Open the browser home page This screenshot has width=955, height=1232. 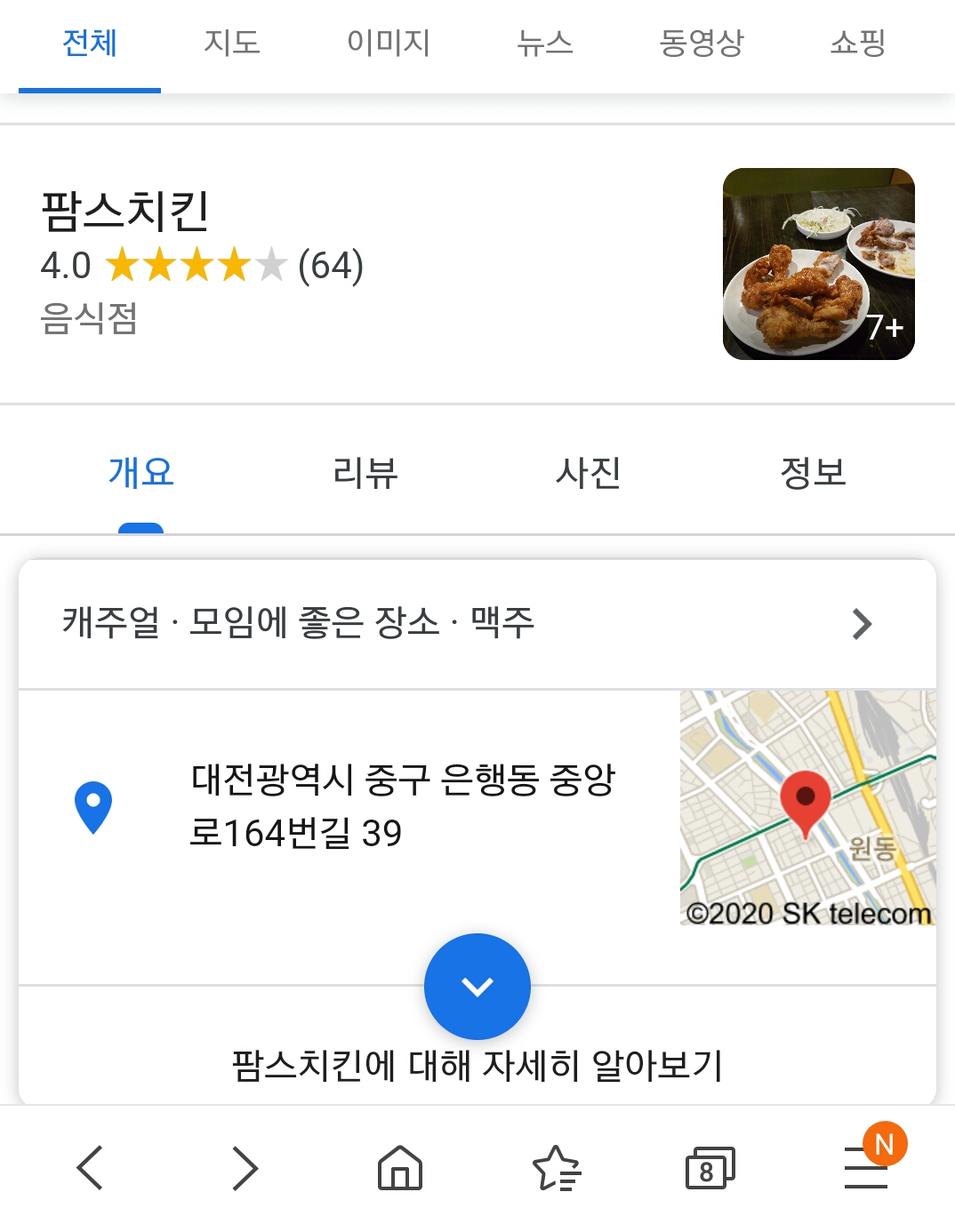[400, 1167]
